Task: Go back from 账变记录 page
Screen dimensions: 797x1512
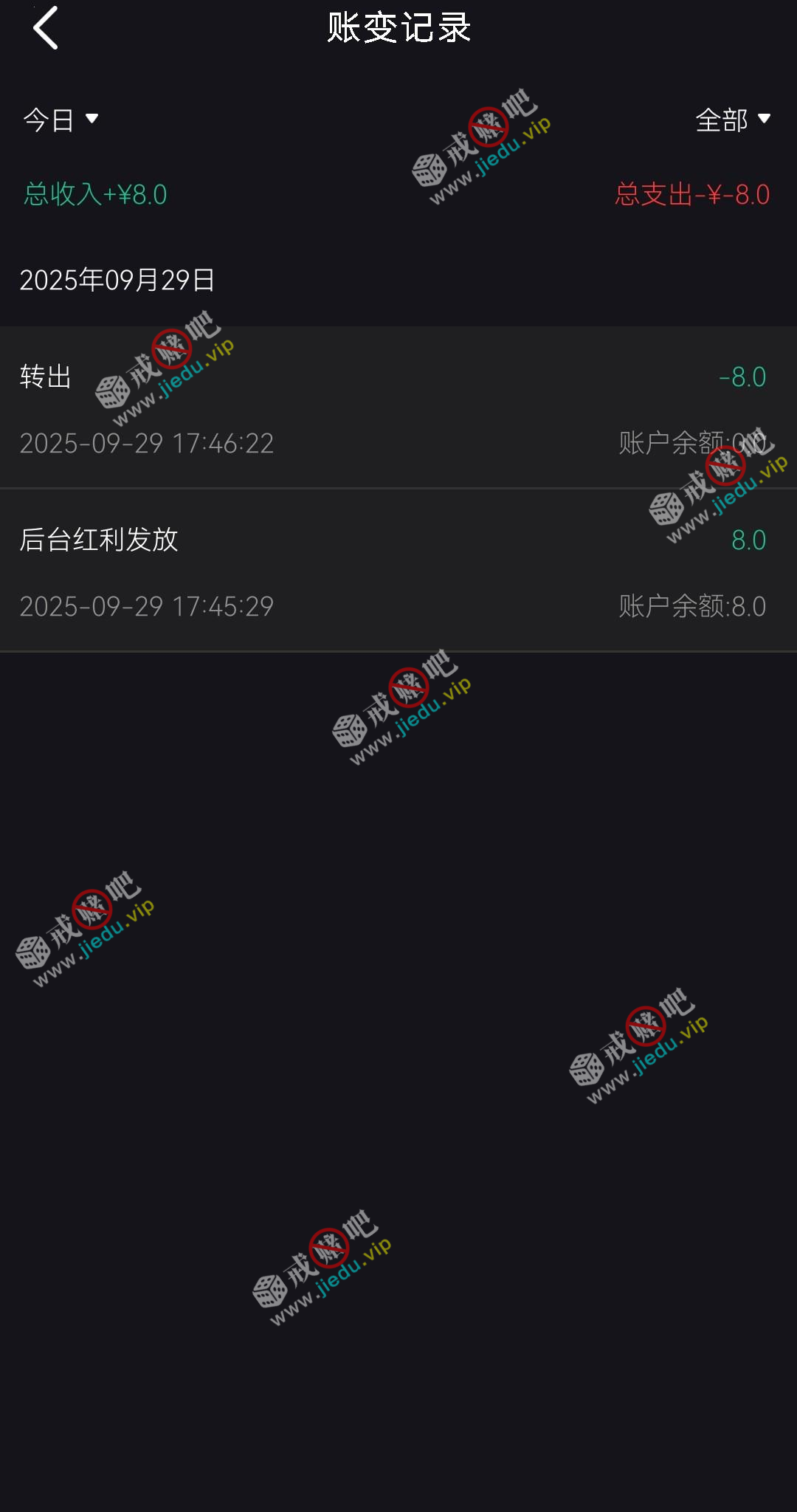Action: [x=46, y=28]
